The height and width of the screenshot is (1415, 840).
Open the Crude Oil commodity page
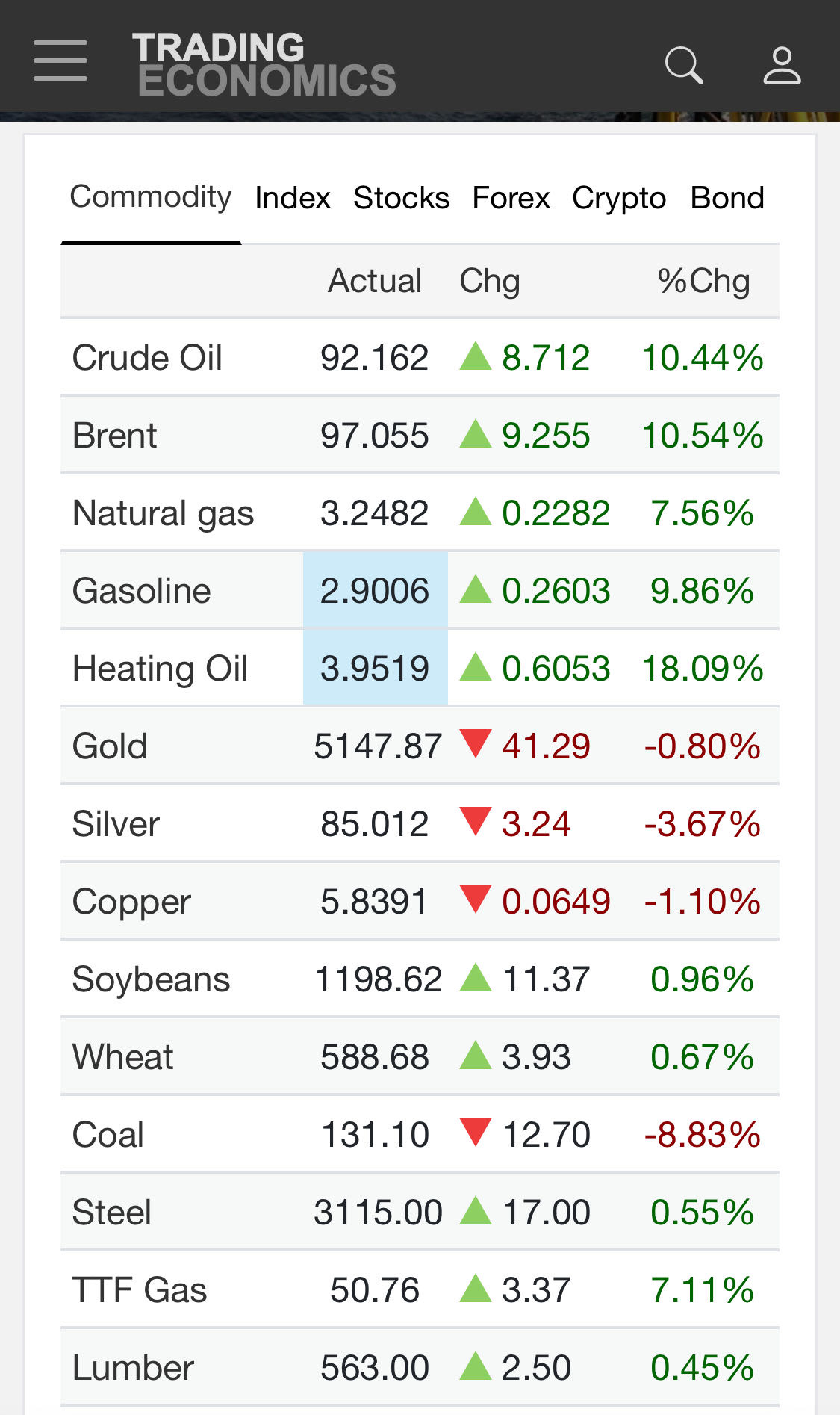(147, 358)
